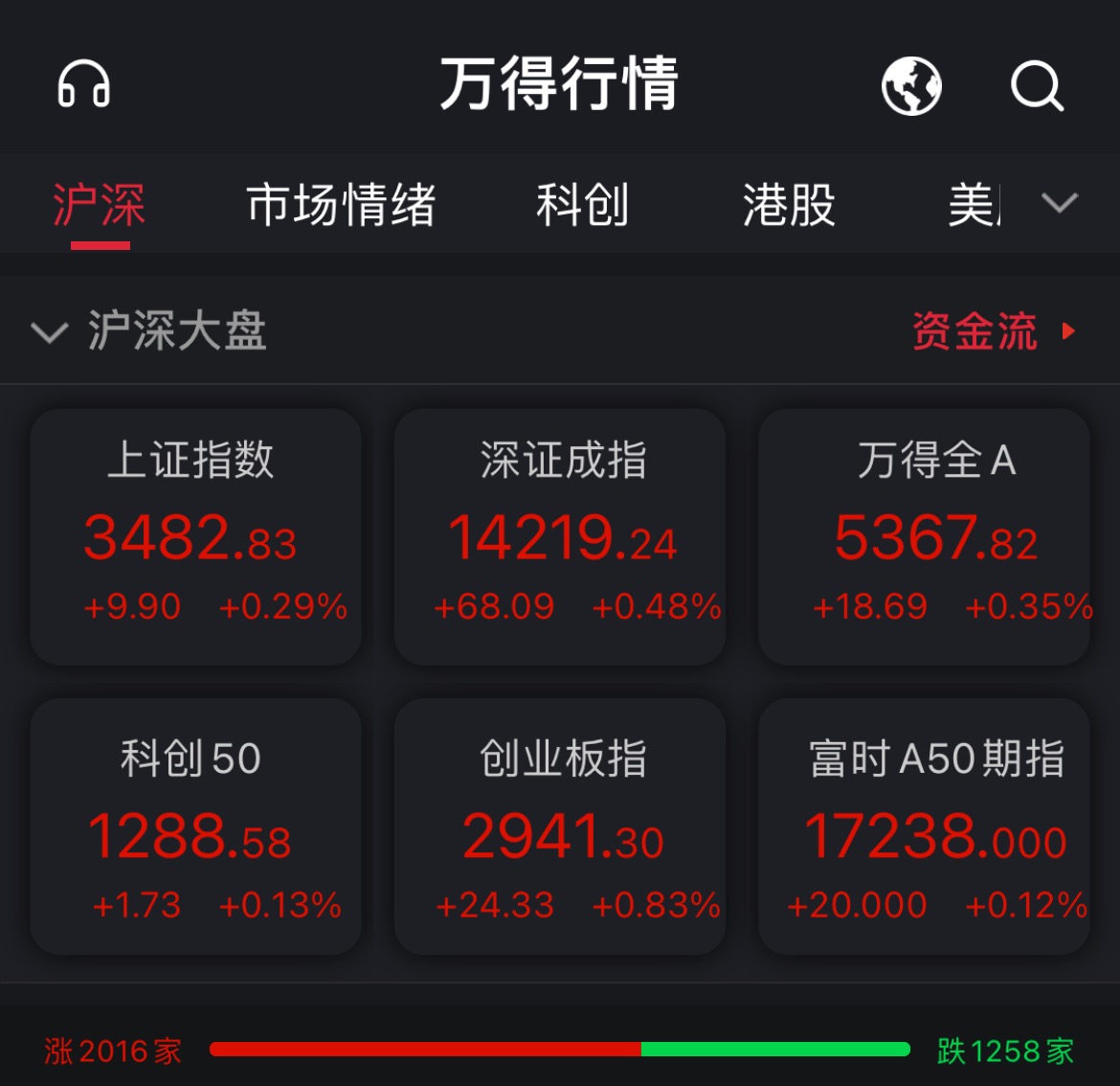Open the 万得全A index card
This screenshot has width=1120, height=1086.
pos(925,536)
